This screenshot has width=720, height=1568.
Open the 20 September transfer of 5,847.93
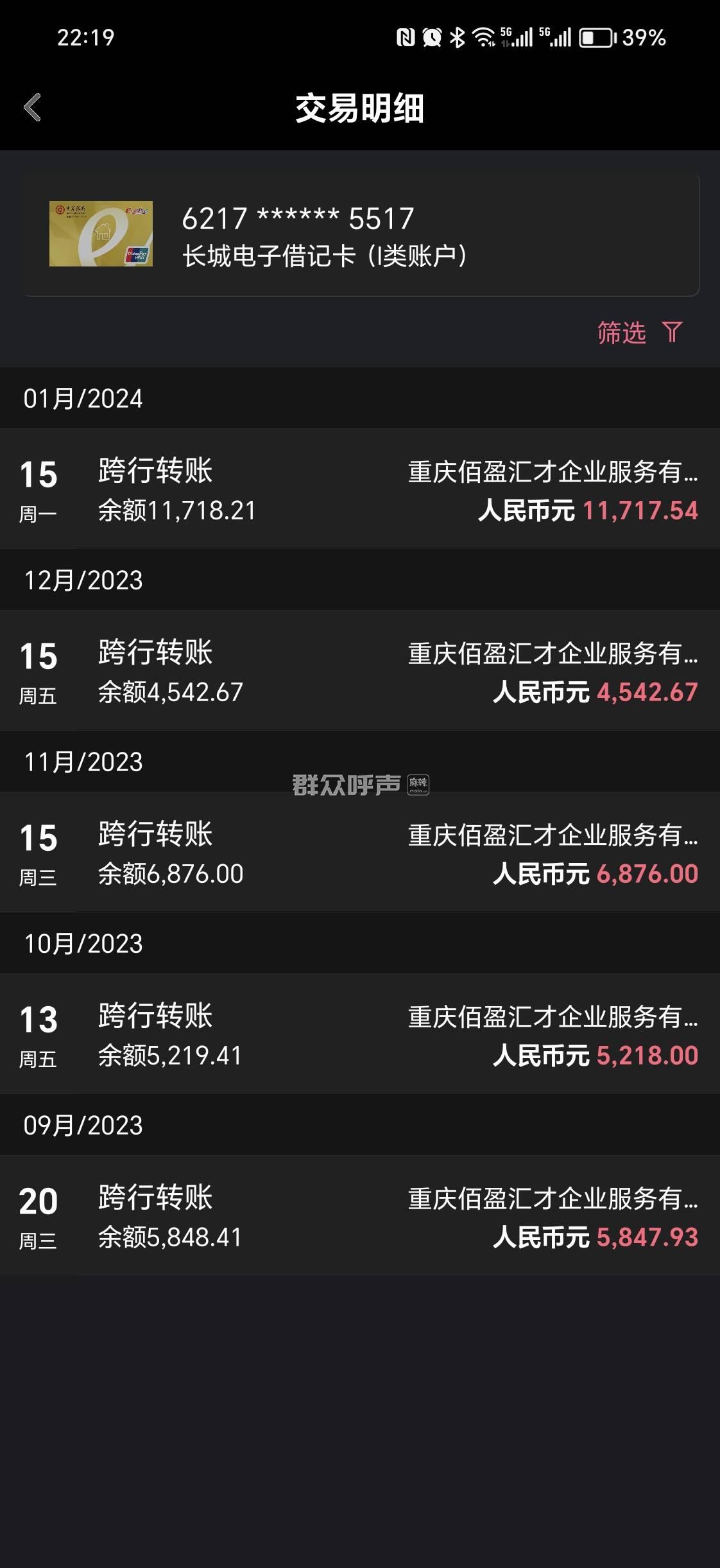359,1216
